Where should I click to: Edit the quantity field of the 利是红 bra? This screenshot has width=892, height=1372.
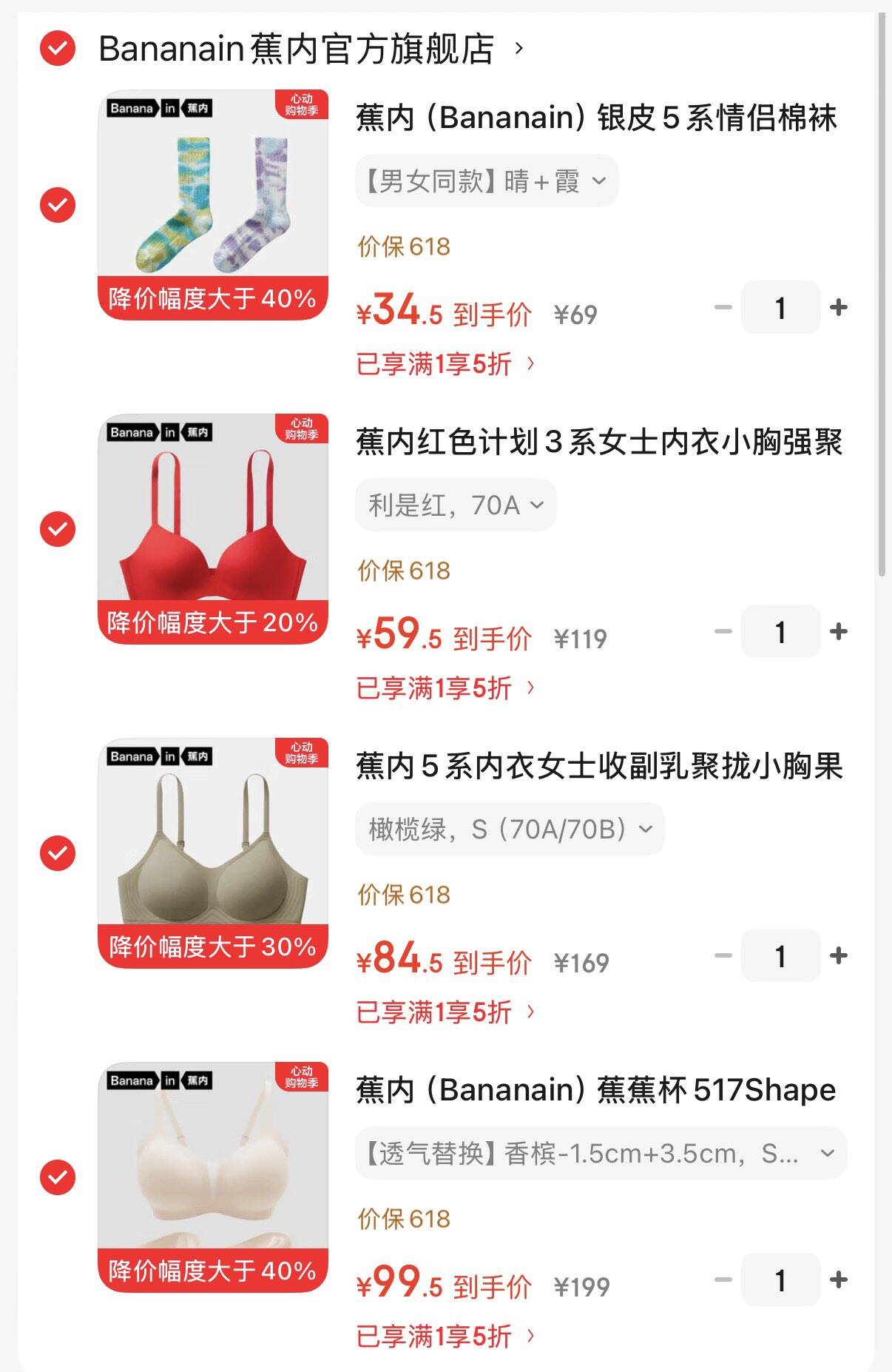coord(780,631)
